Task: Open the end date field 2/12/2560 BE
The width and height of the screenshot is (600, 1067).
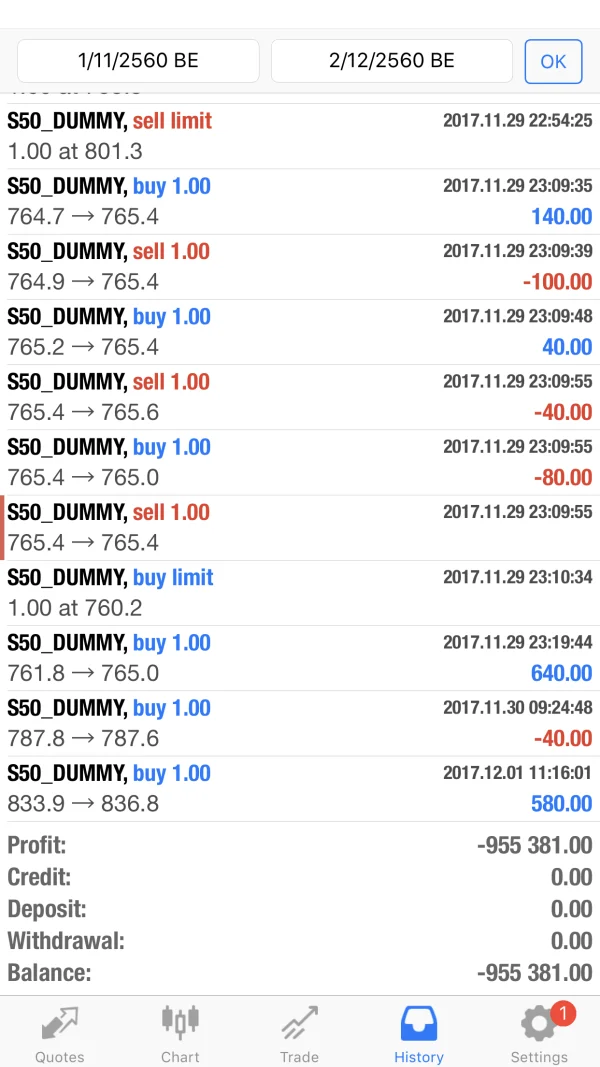Action: click(x=391, y=61)
